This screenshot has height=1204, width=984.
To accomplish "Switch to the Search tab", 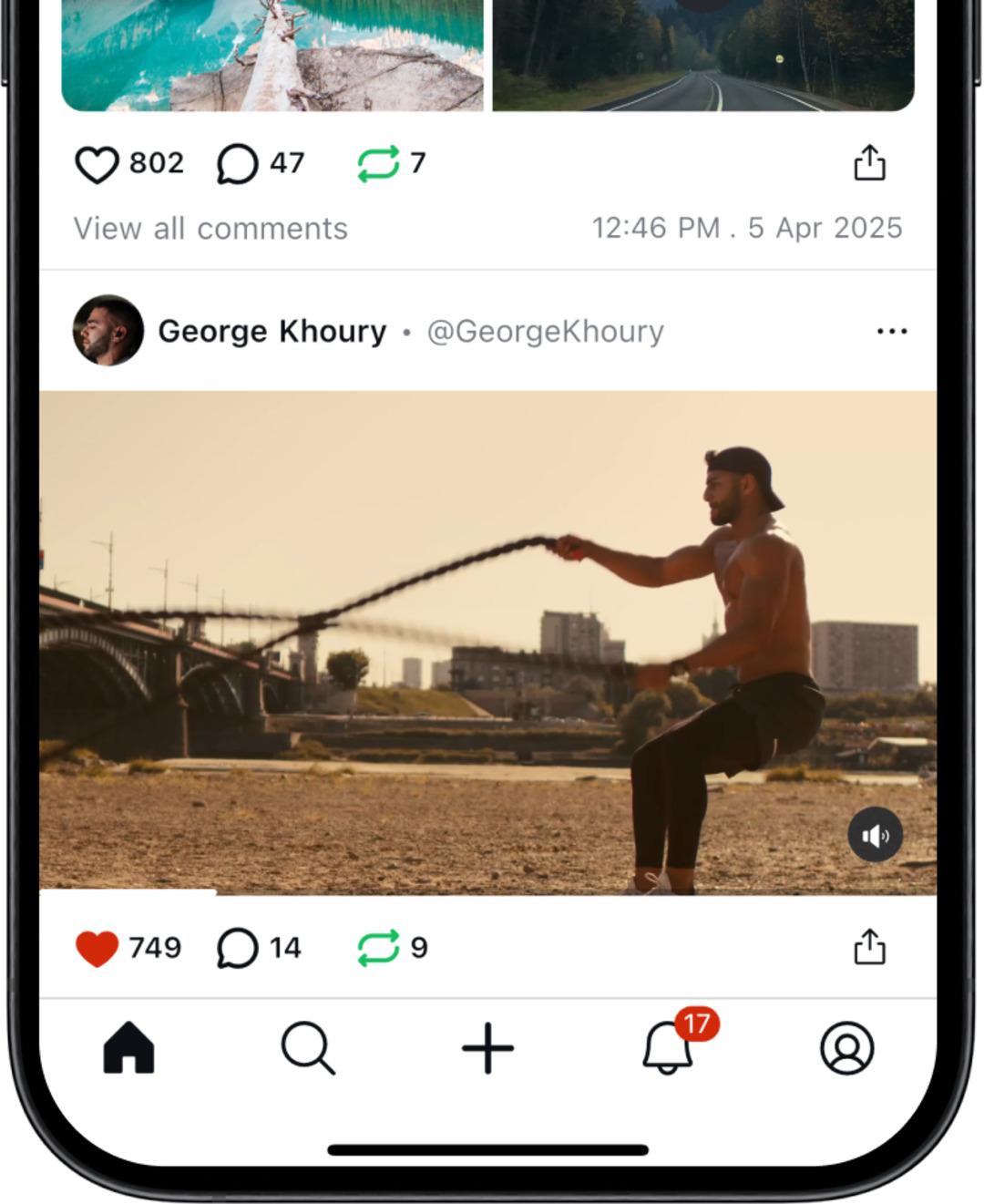I will pos(308,1048).
